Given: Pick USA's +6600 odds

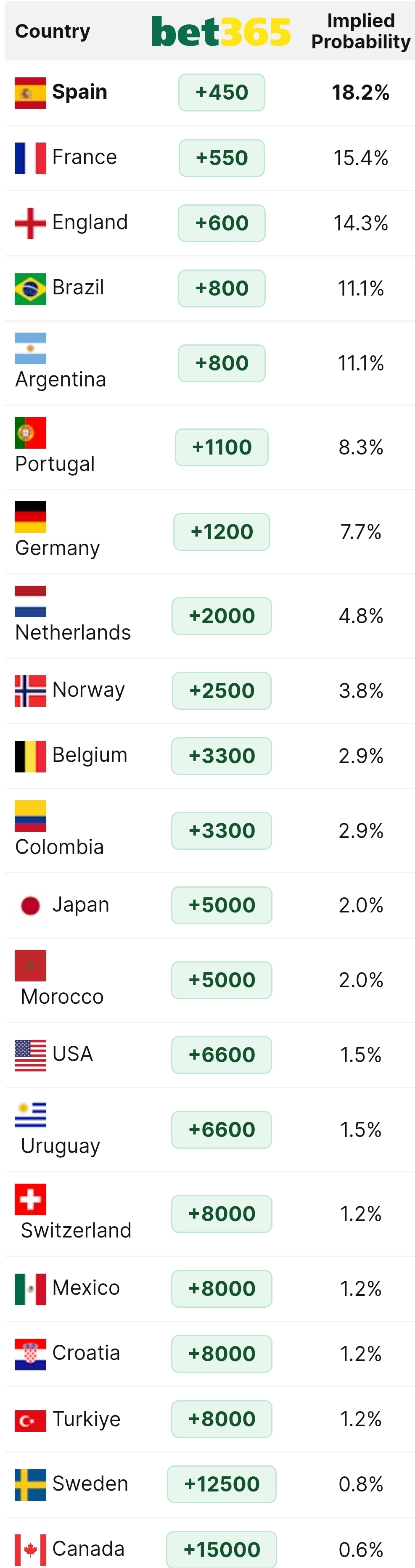Looking at the screenshot, I should click(x=222, y=1055).
